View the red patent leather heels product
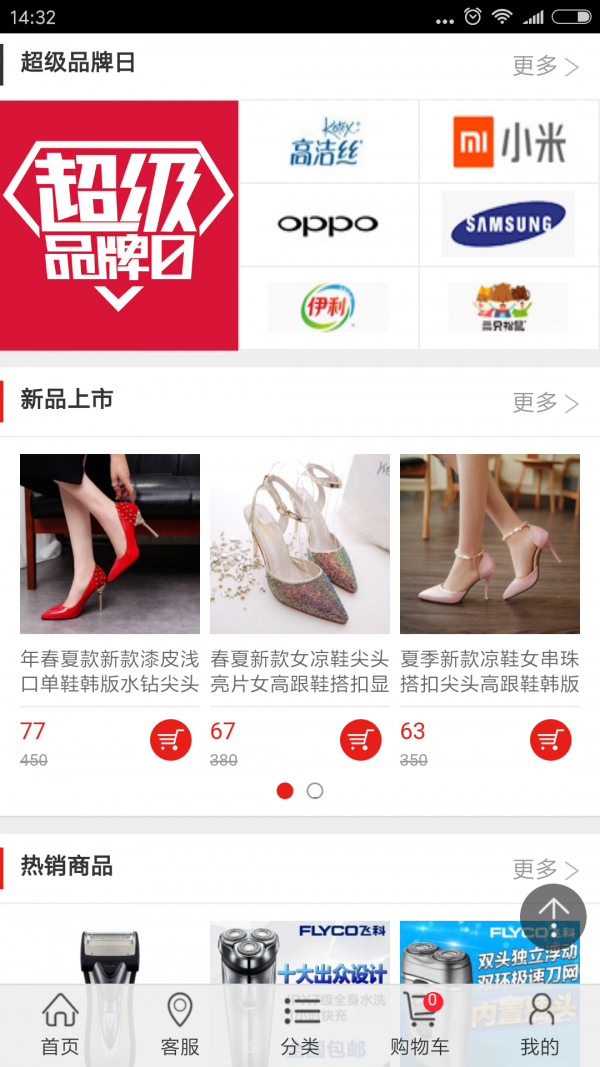 [x=110, y=544]
